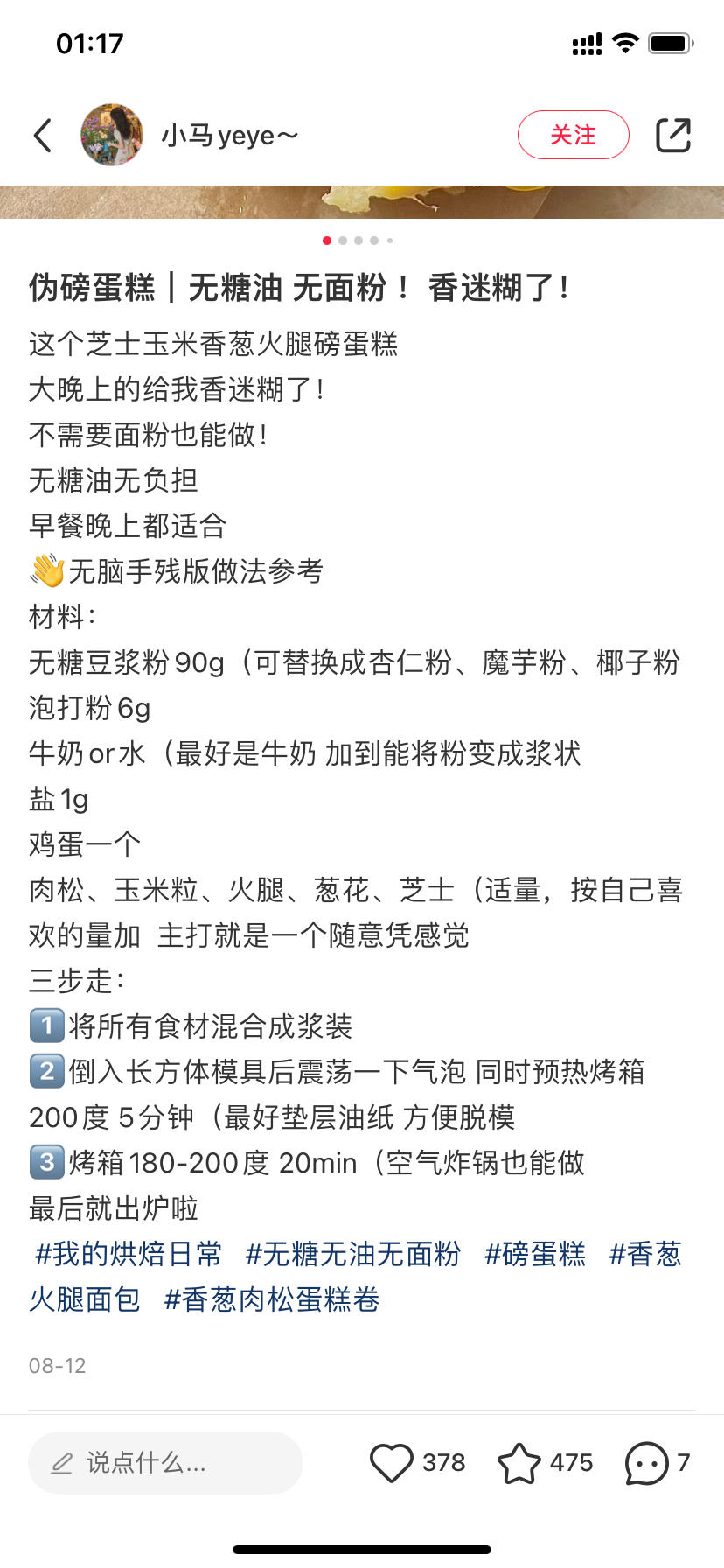Tap the 说点什么 comment field

tap(165, 1462)
